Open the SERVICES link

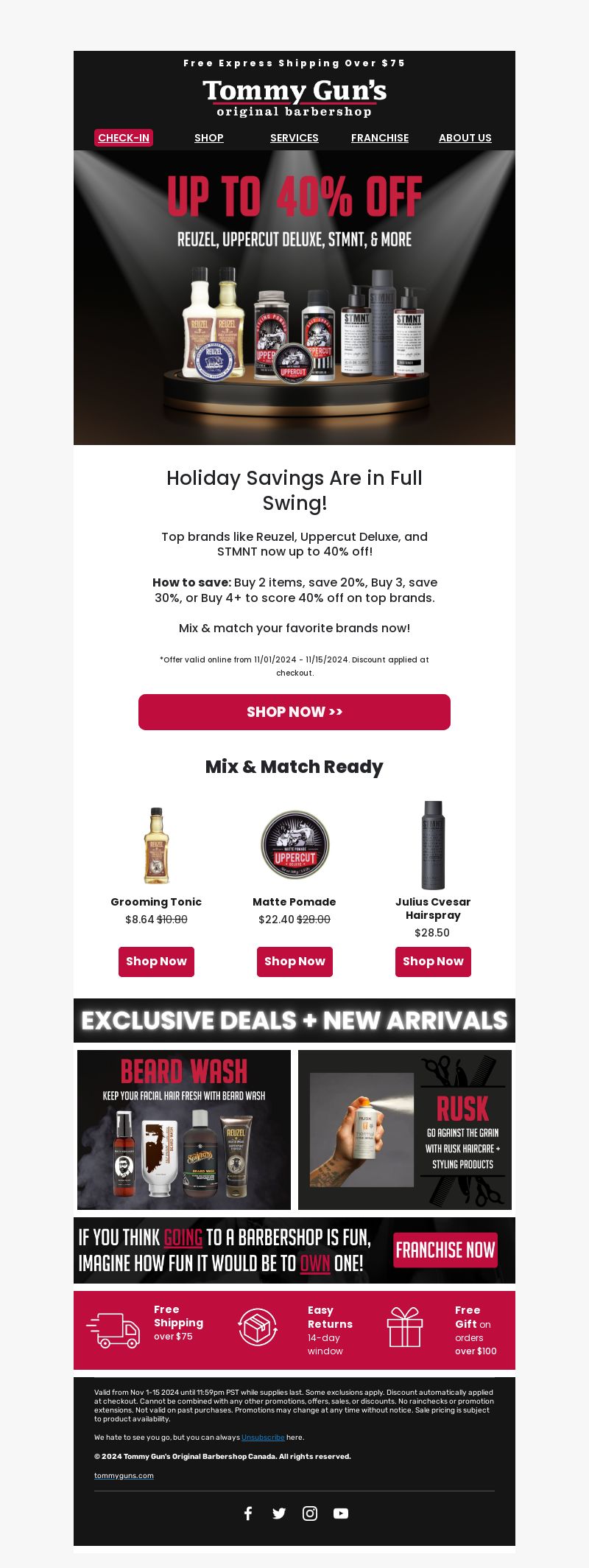(294, 138)
